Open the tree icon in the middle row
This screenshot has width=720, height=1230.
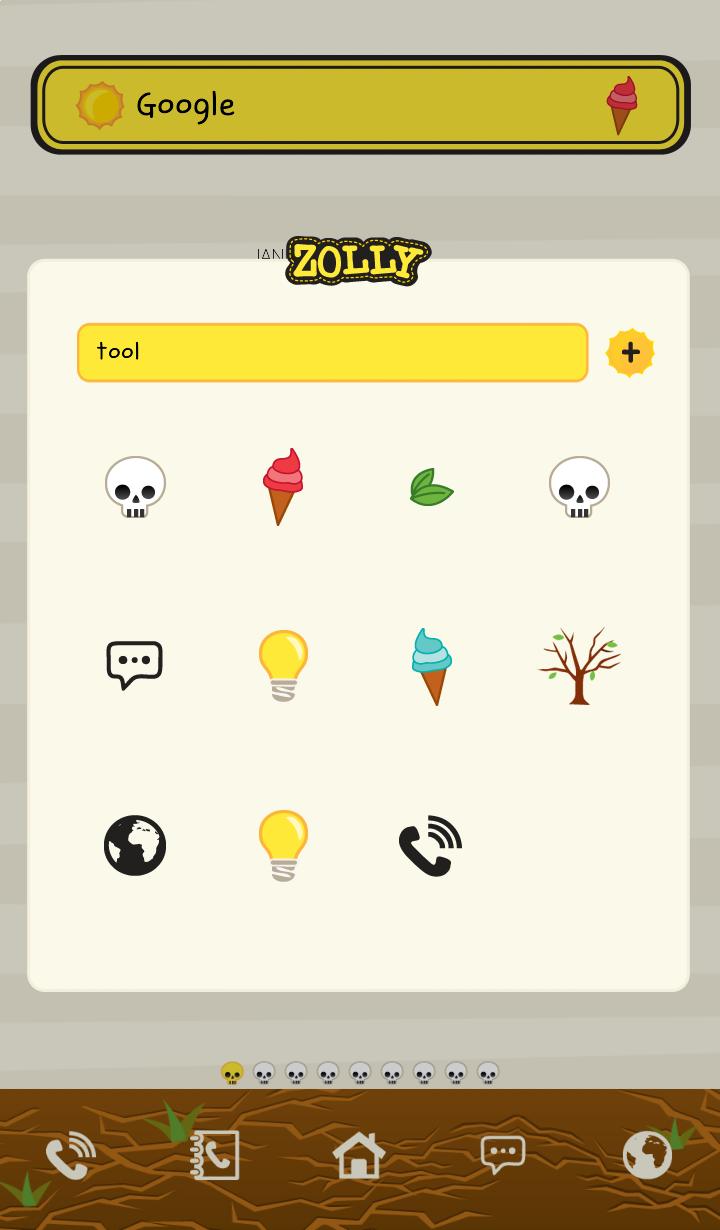click(x=578, y=665)
